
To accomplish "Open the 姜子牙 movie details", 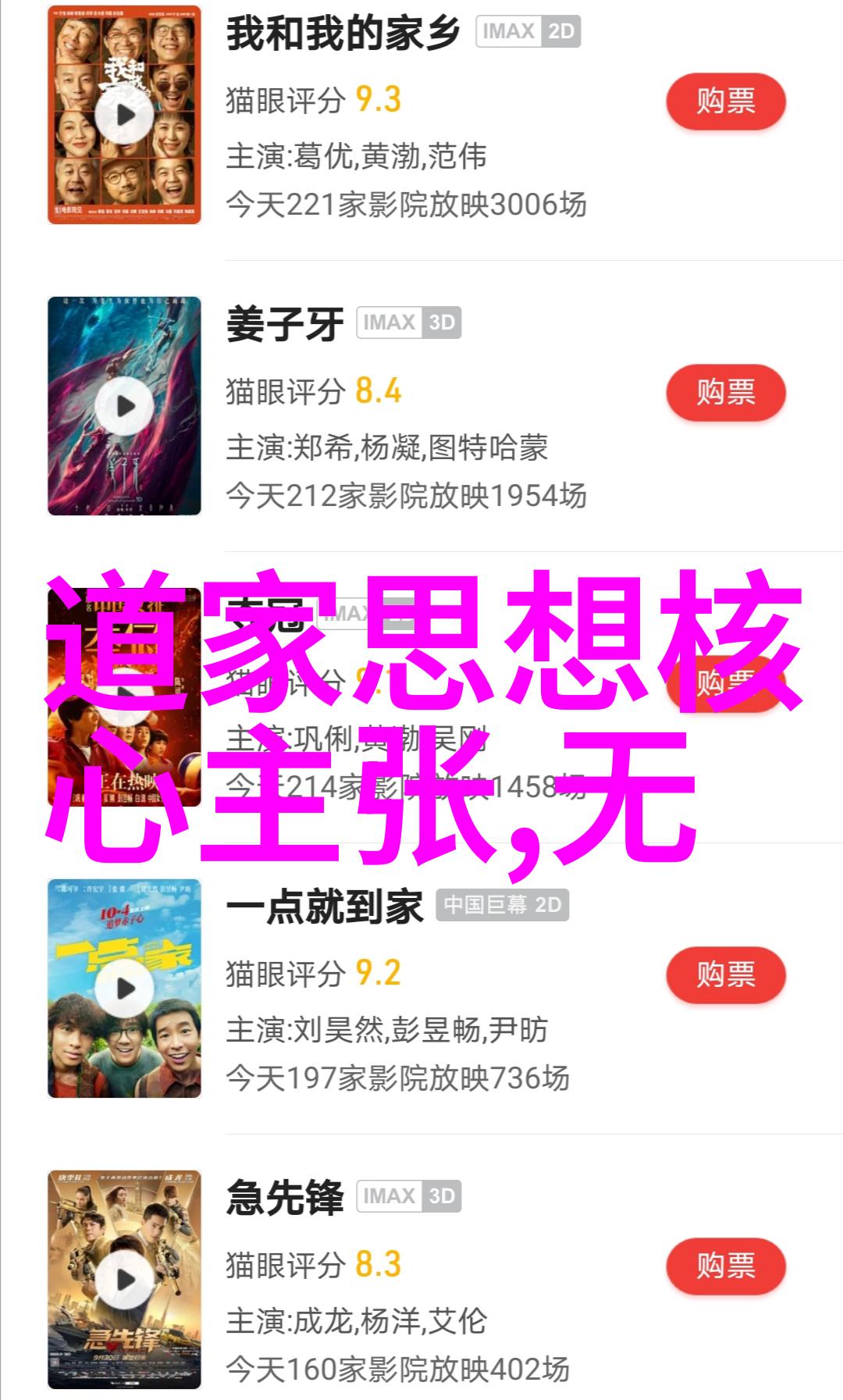I will (x=285, y=325).
